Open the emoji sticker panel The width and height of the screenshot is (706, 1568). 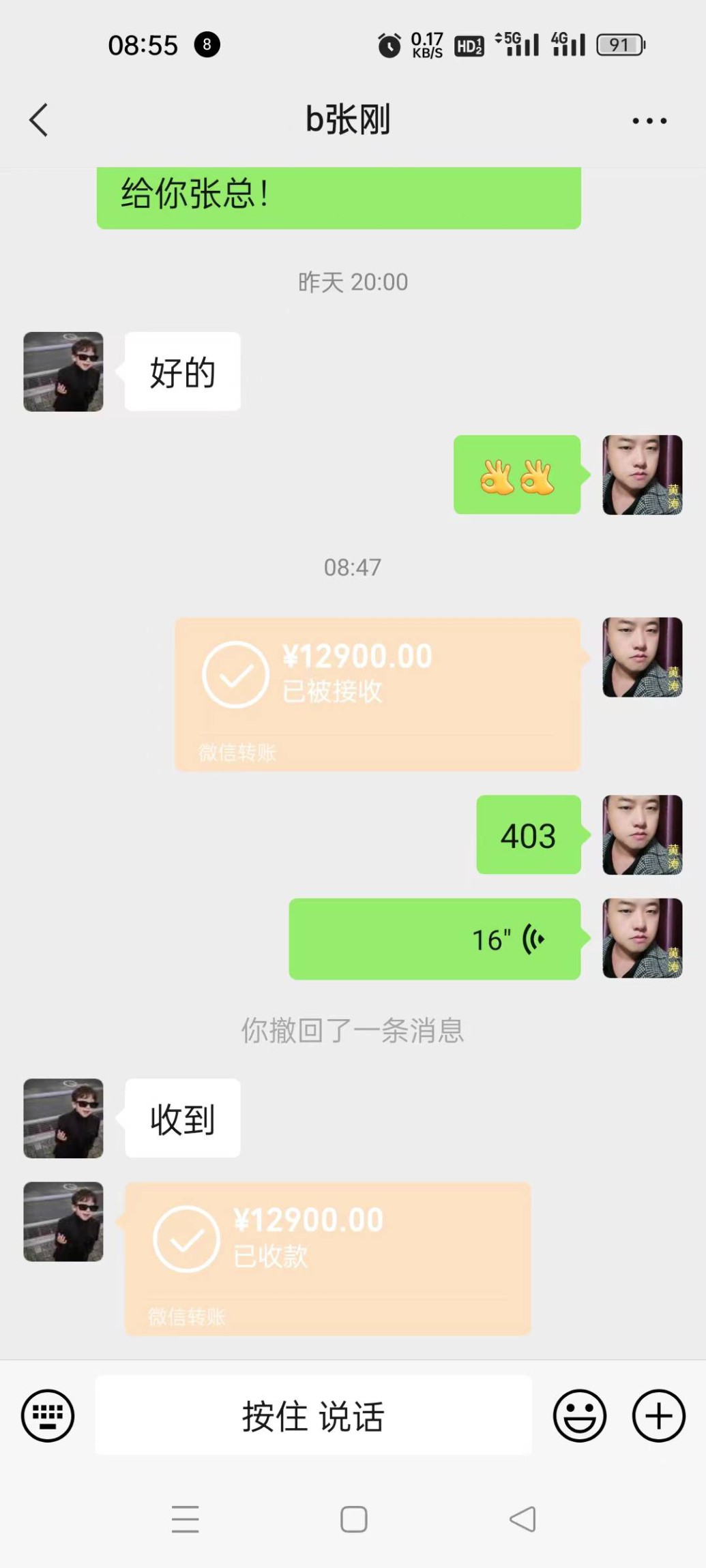579,1416
